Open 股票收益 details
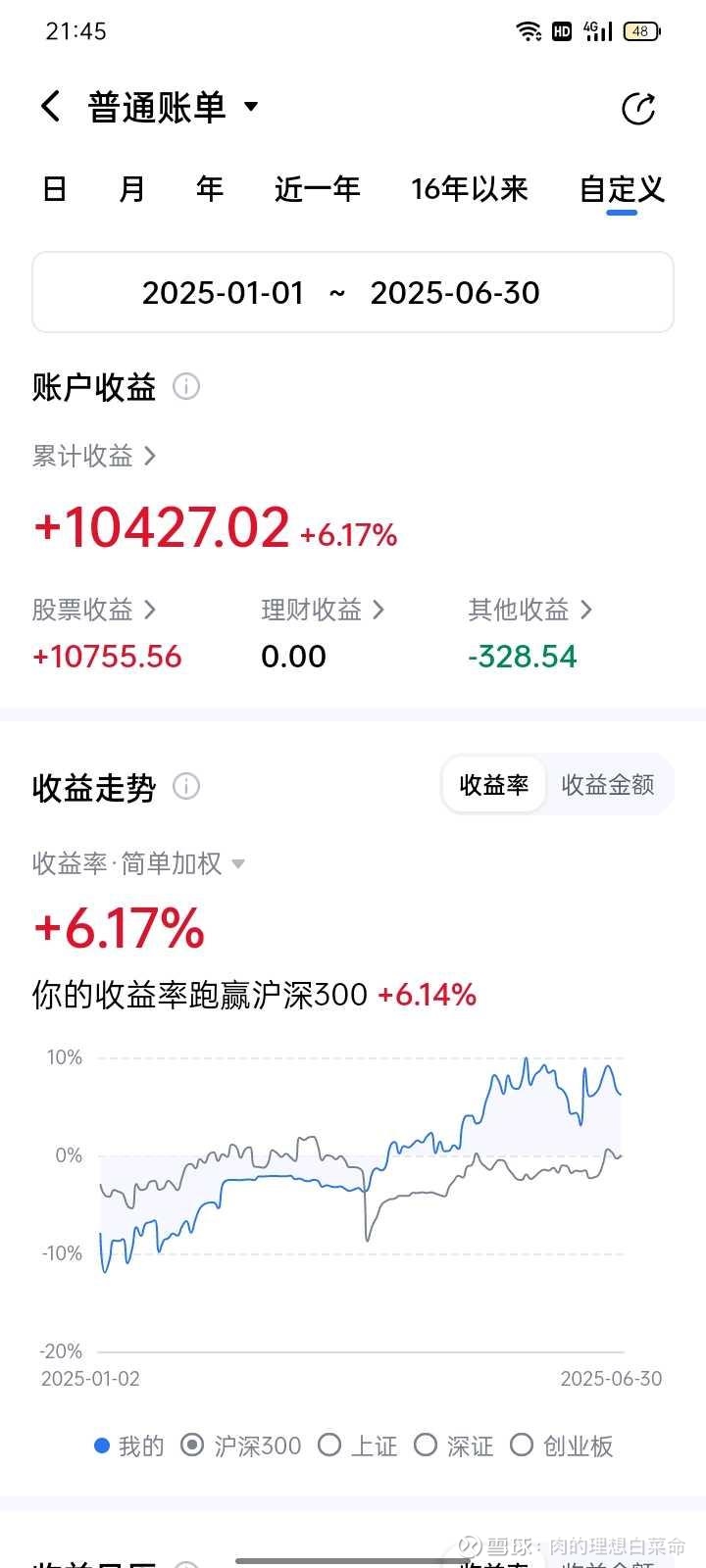Viewport: 706px width, 1568px height. point(94,610)
